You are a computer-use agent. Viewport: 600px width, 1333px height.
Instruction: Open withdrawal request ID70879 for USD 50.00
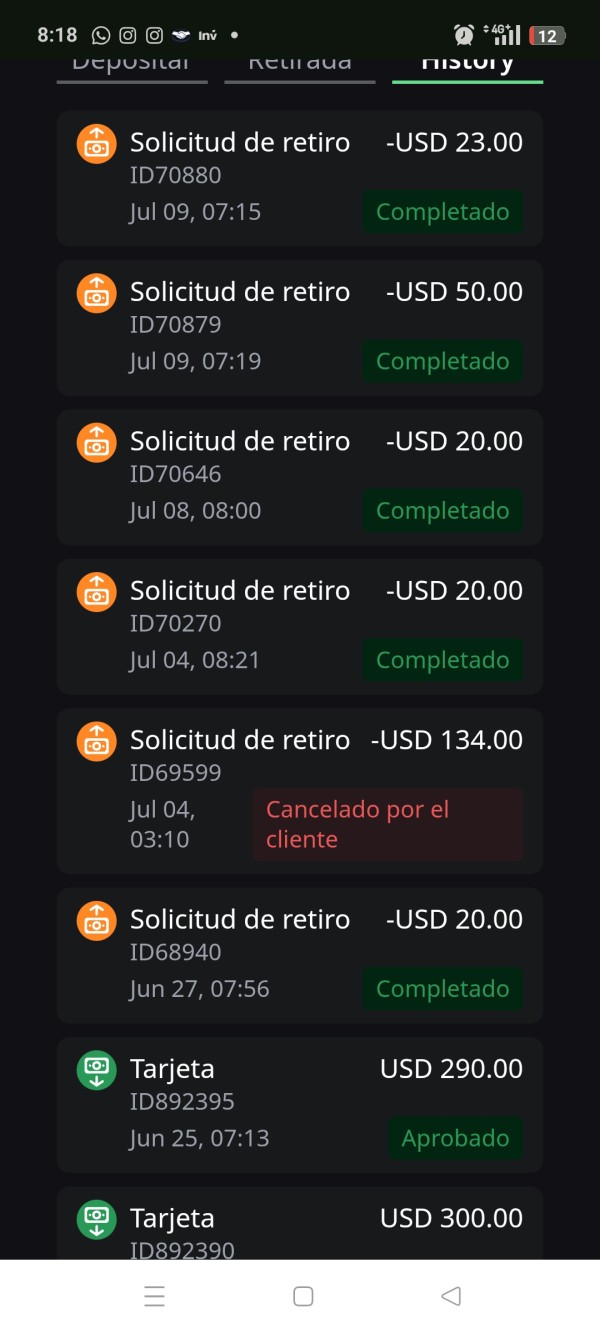click(x=300, y=328)
